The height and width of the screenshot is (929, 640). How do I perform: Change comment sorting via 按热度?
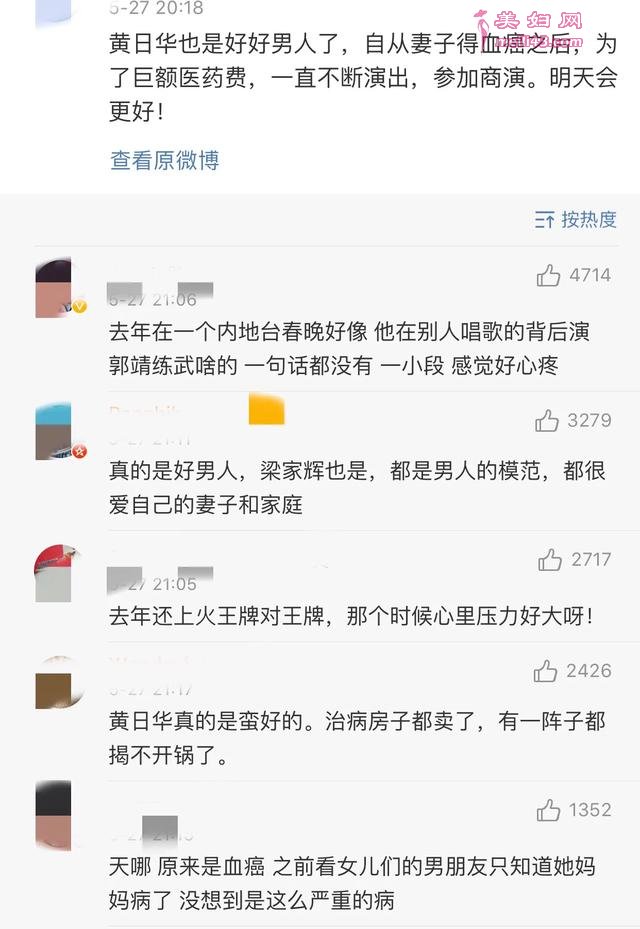pyautogui.click(x=575, y=219)
